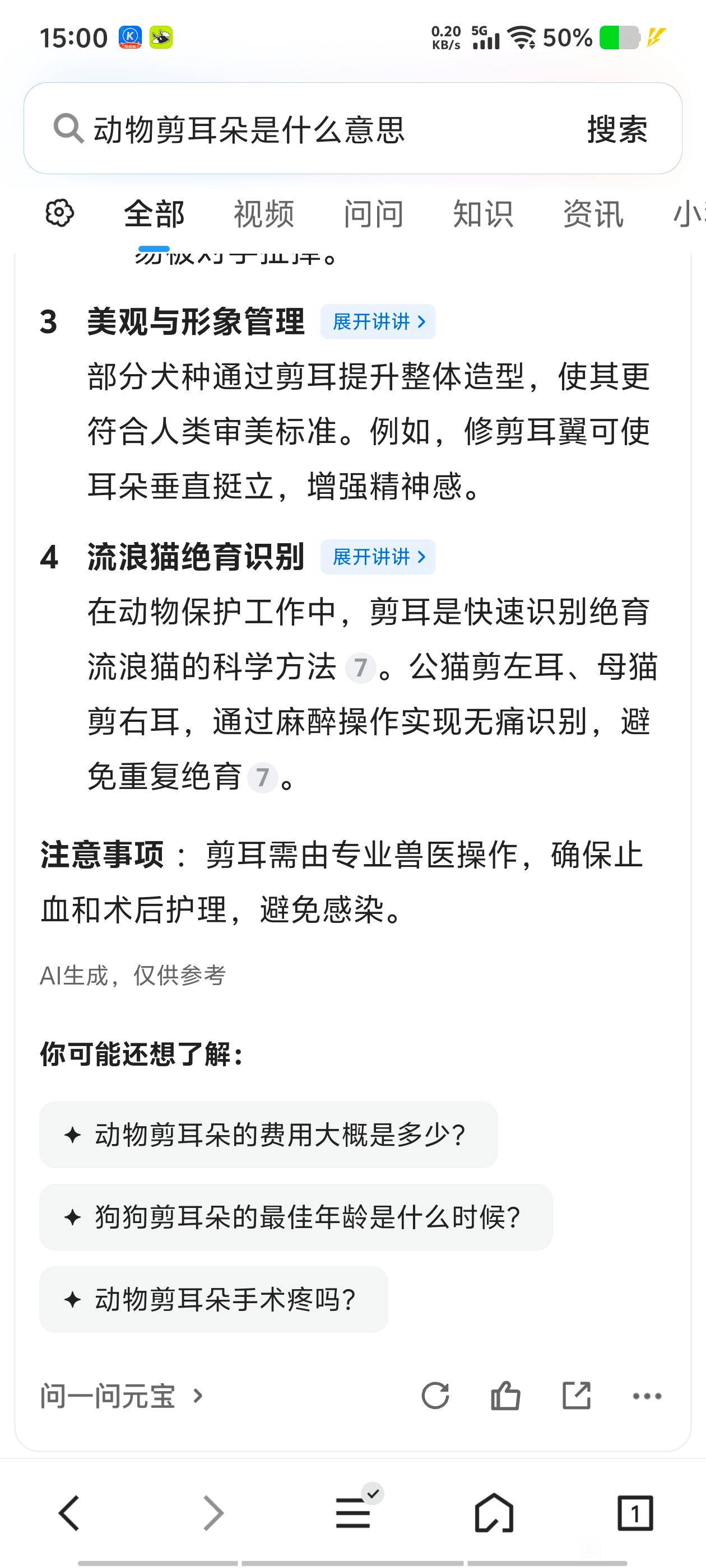Viewport: 706px width, 1568px height.
Task: Switch to the 问问 tab
Action: pos(373,214)
